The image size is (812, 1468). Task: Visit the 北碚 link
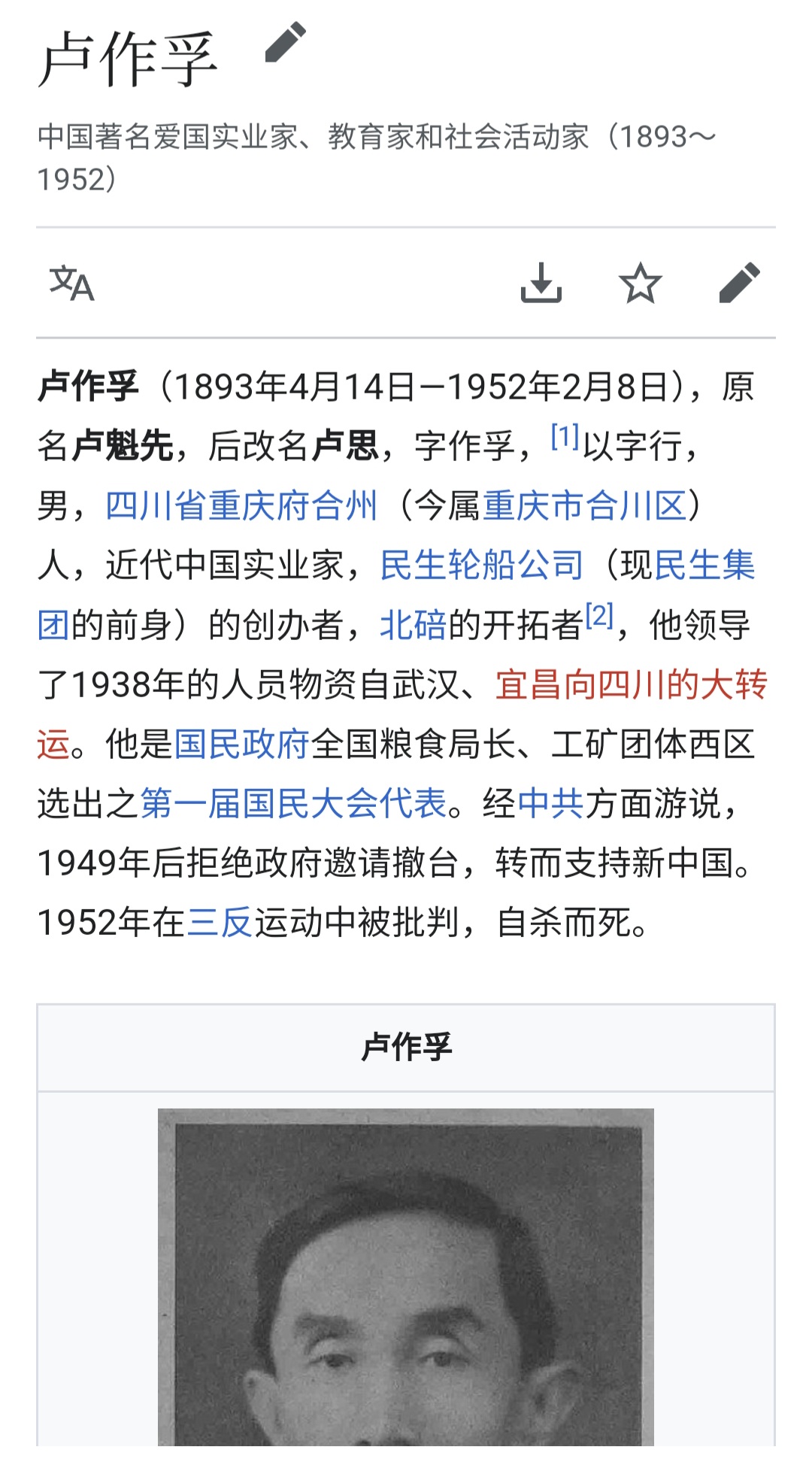[x=414, y=625]
